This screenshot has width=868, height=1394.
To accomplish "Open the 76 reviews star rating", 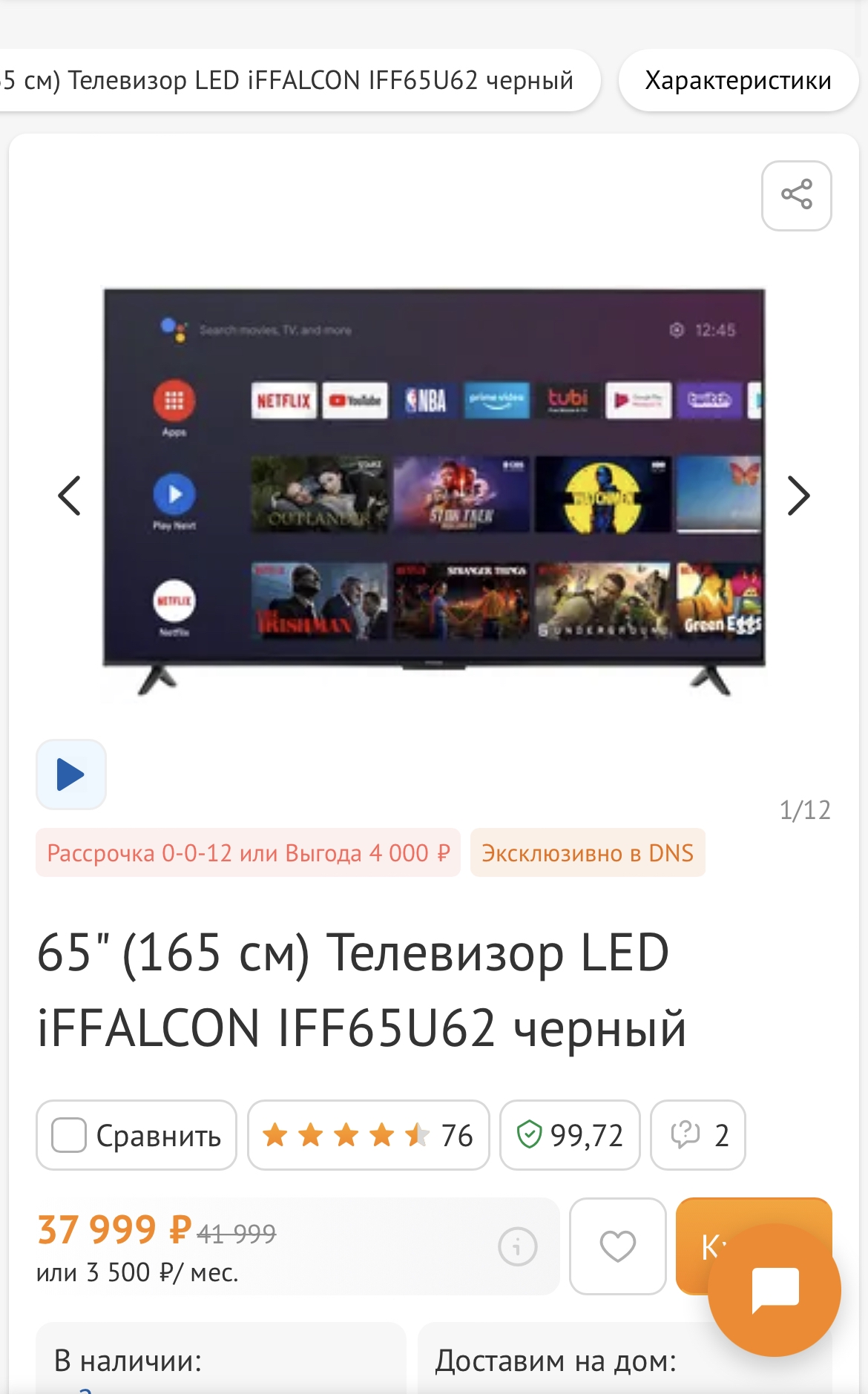I will point(368,1135).
